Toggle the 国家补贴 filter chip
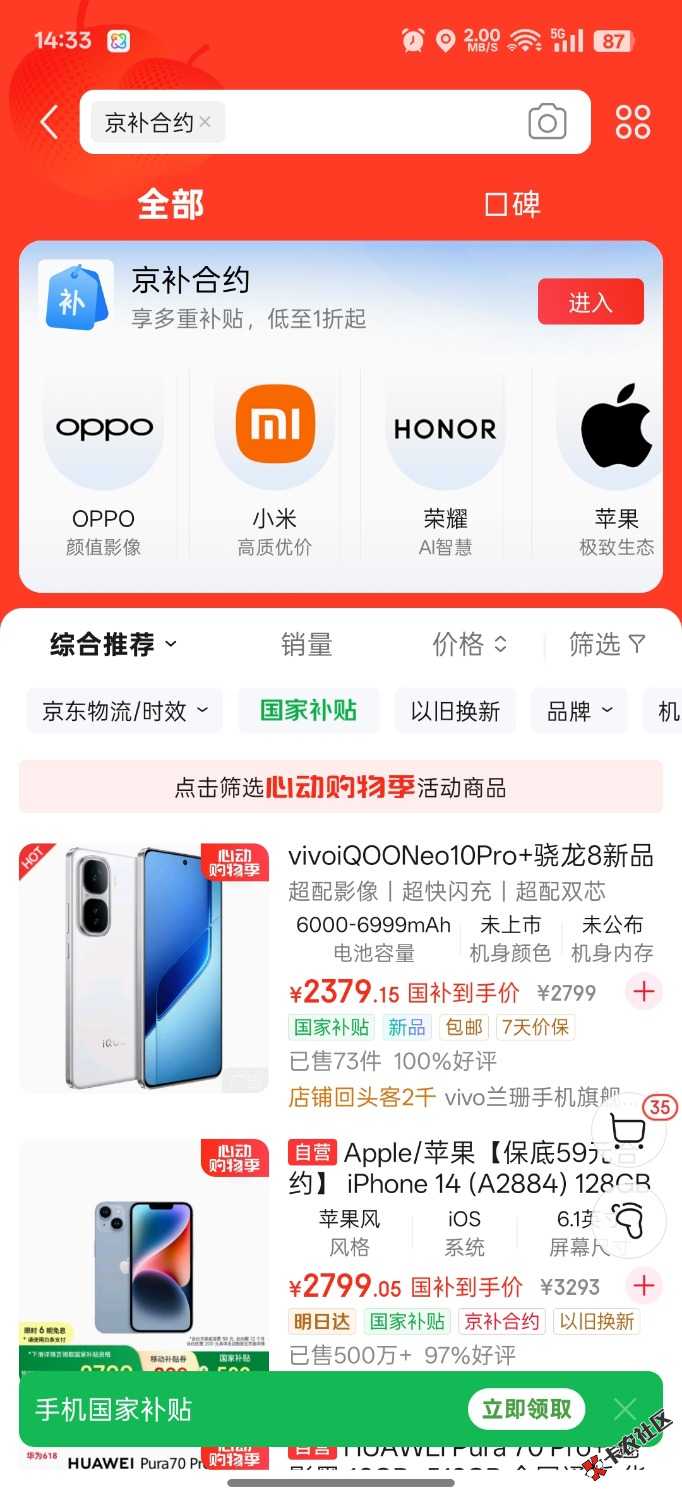 pos(308,711)
